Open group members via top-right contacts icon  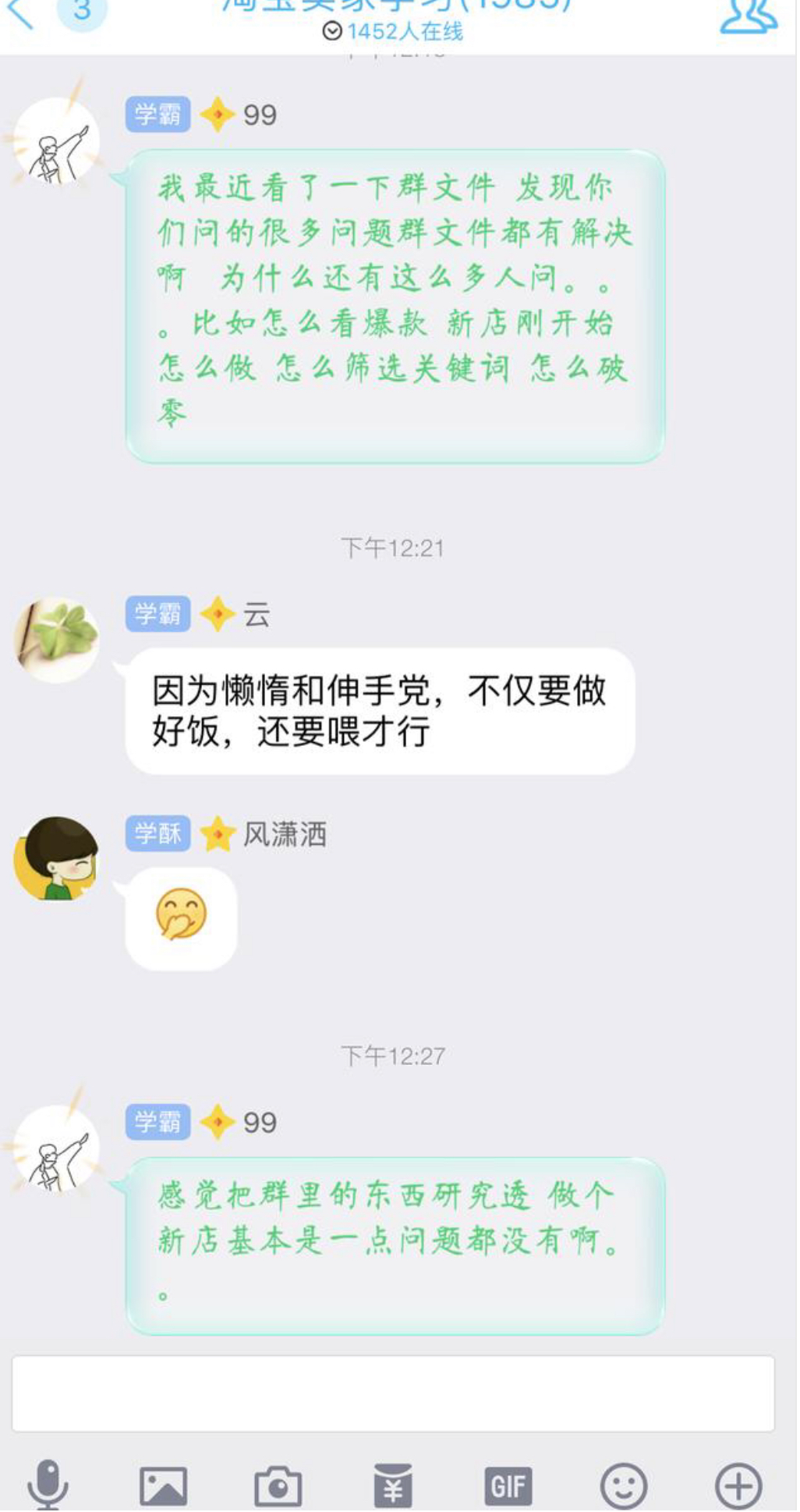click(746, 11)
